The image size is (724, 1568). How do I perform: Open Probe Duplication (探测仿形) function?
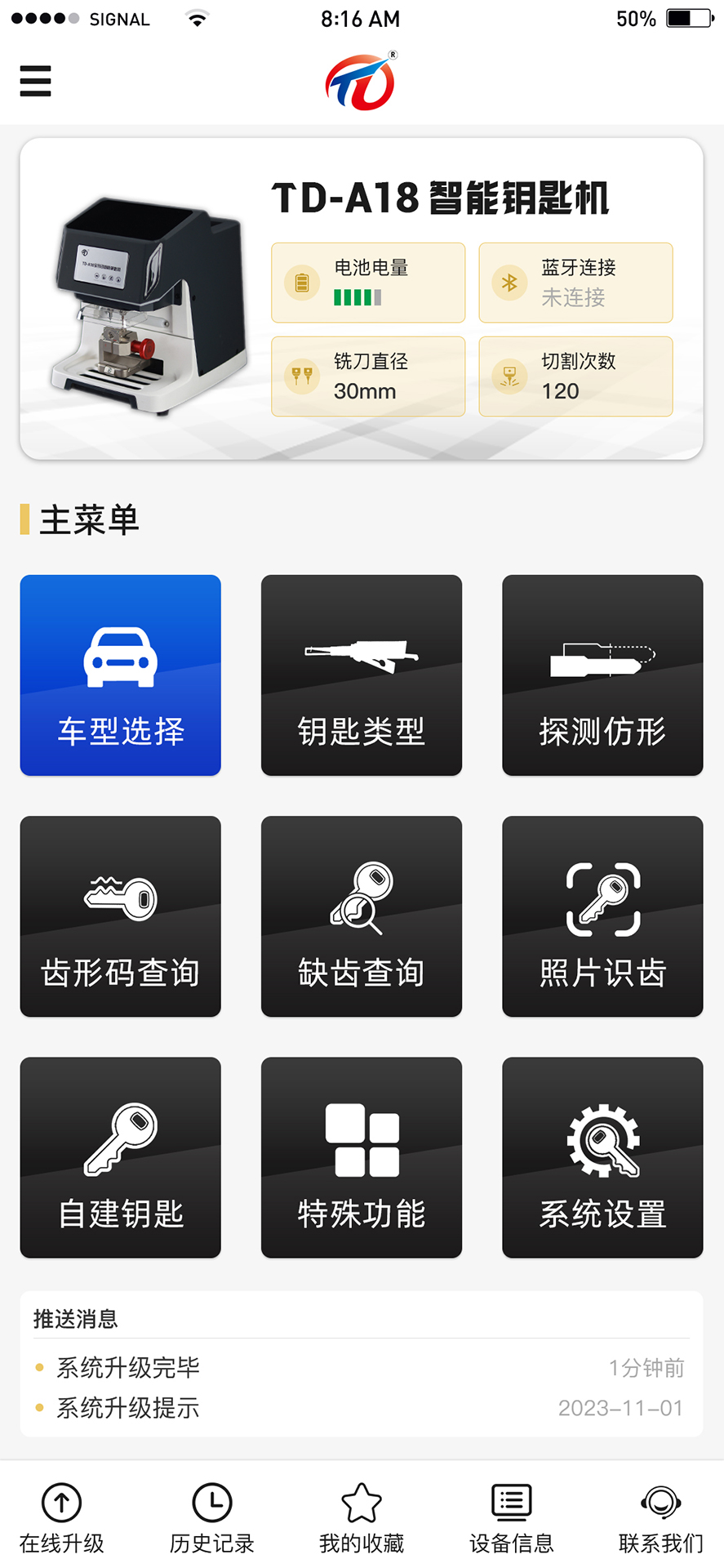point(602,675)
